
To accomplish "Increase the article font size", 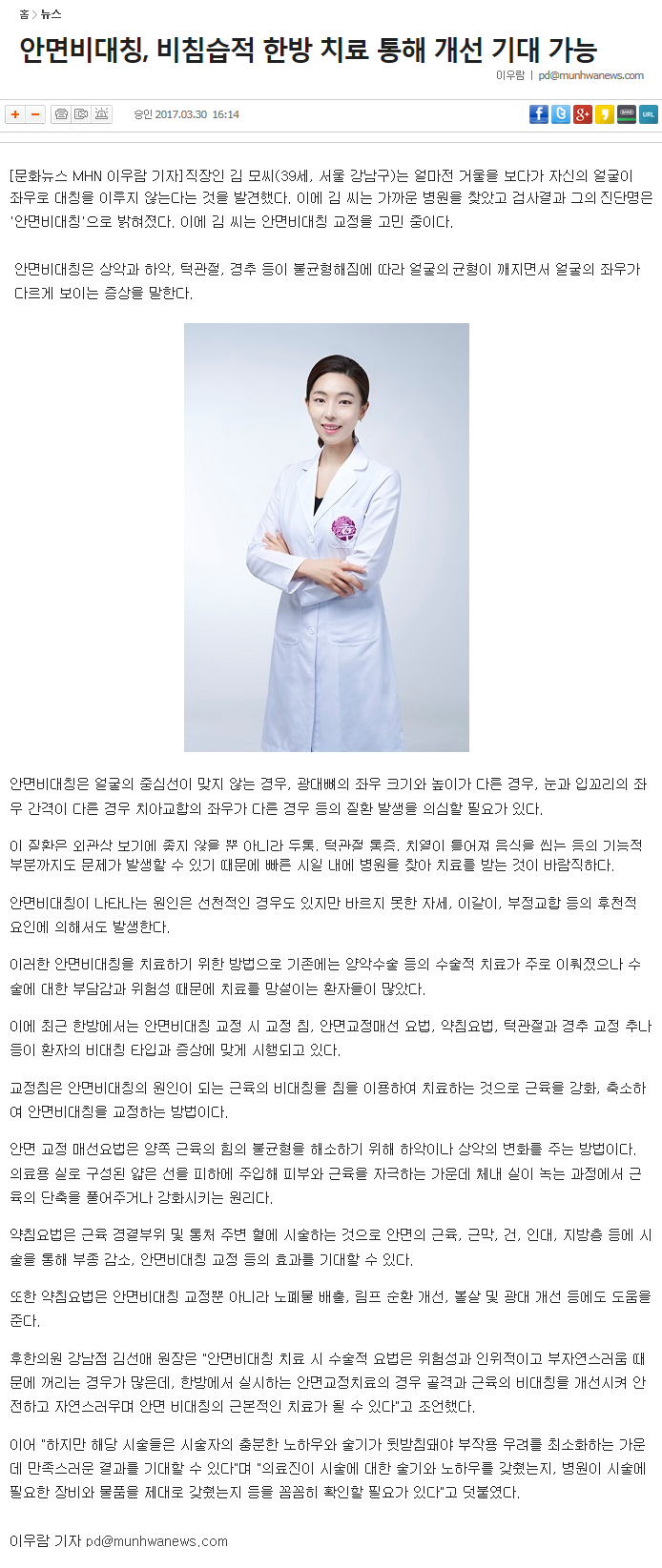I will 15,114.
